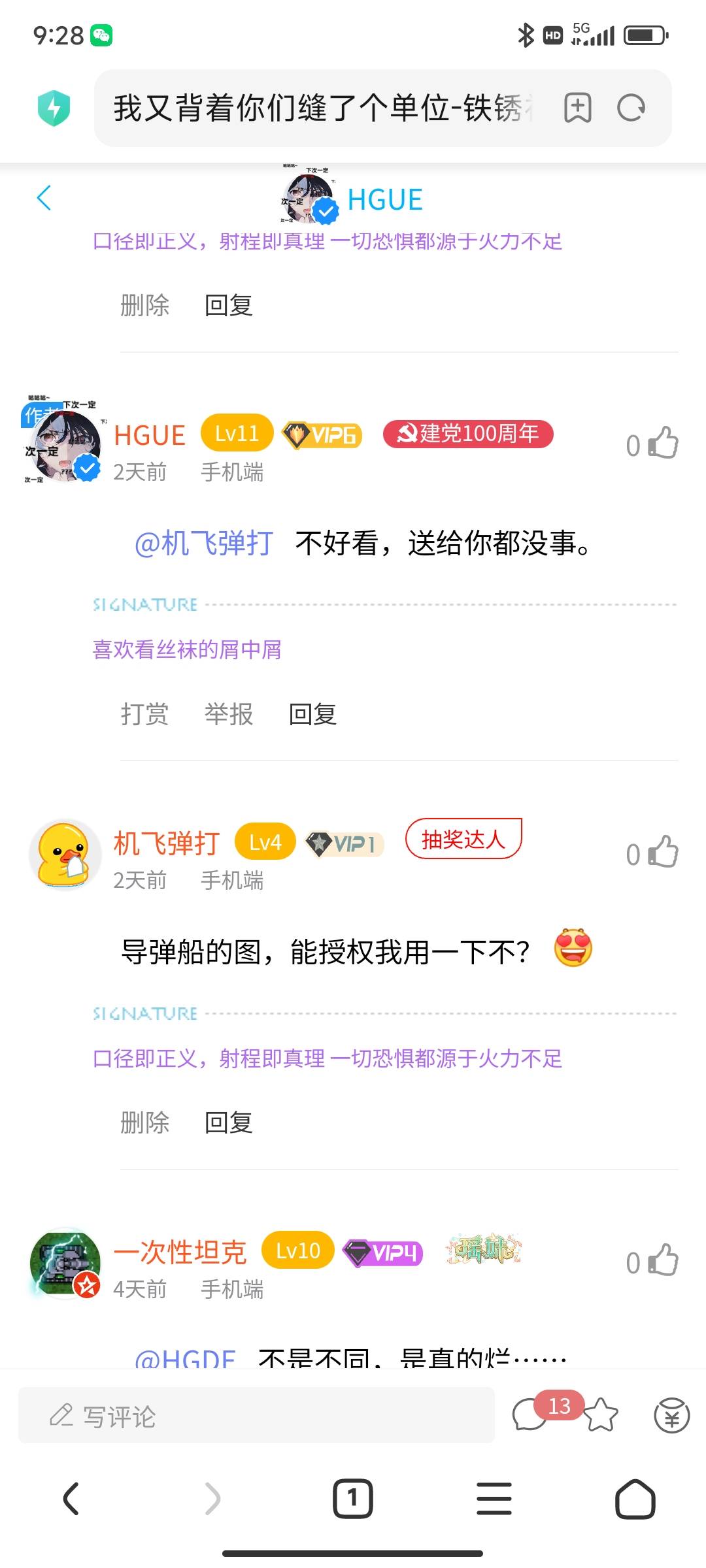Add this page to bookmarks
The height and width of the screenshot is (1568, 706).
[x=577, y=108]
